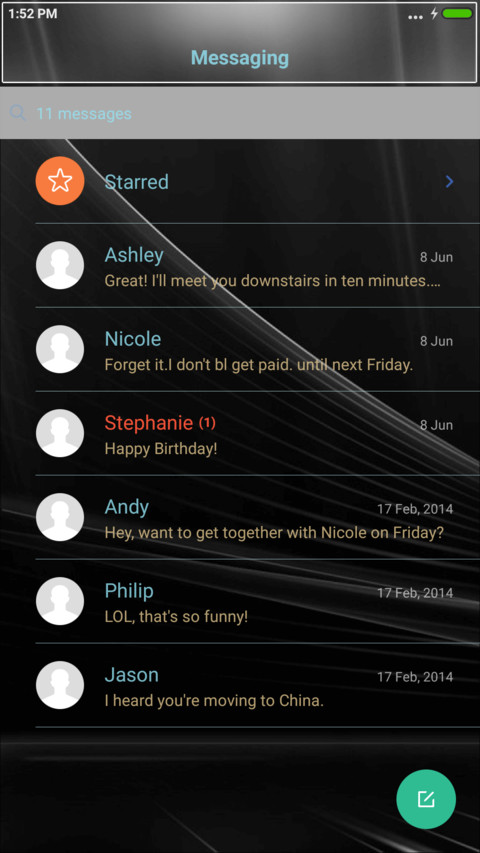Compose a new message
Viewport: 480px width, 853px height.
(426, 799)
